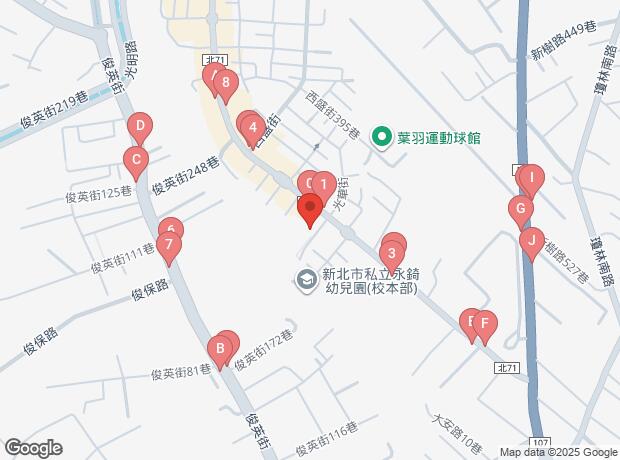
Task: Open the marker numbered 8
Action: click(x=227, y=84)
